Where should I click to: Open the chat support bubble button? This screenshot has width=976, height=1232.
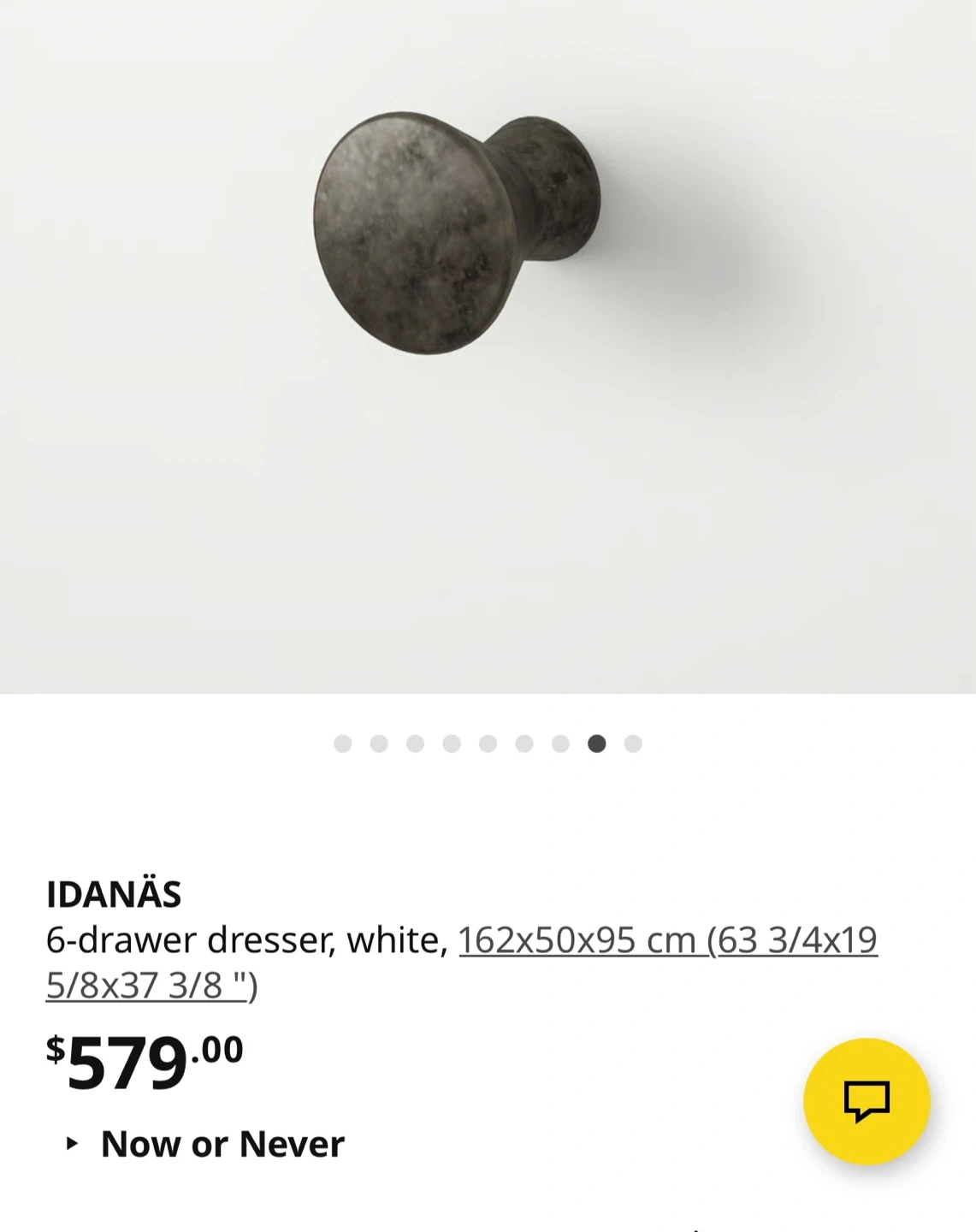[x=867, y=1101]
